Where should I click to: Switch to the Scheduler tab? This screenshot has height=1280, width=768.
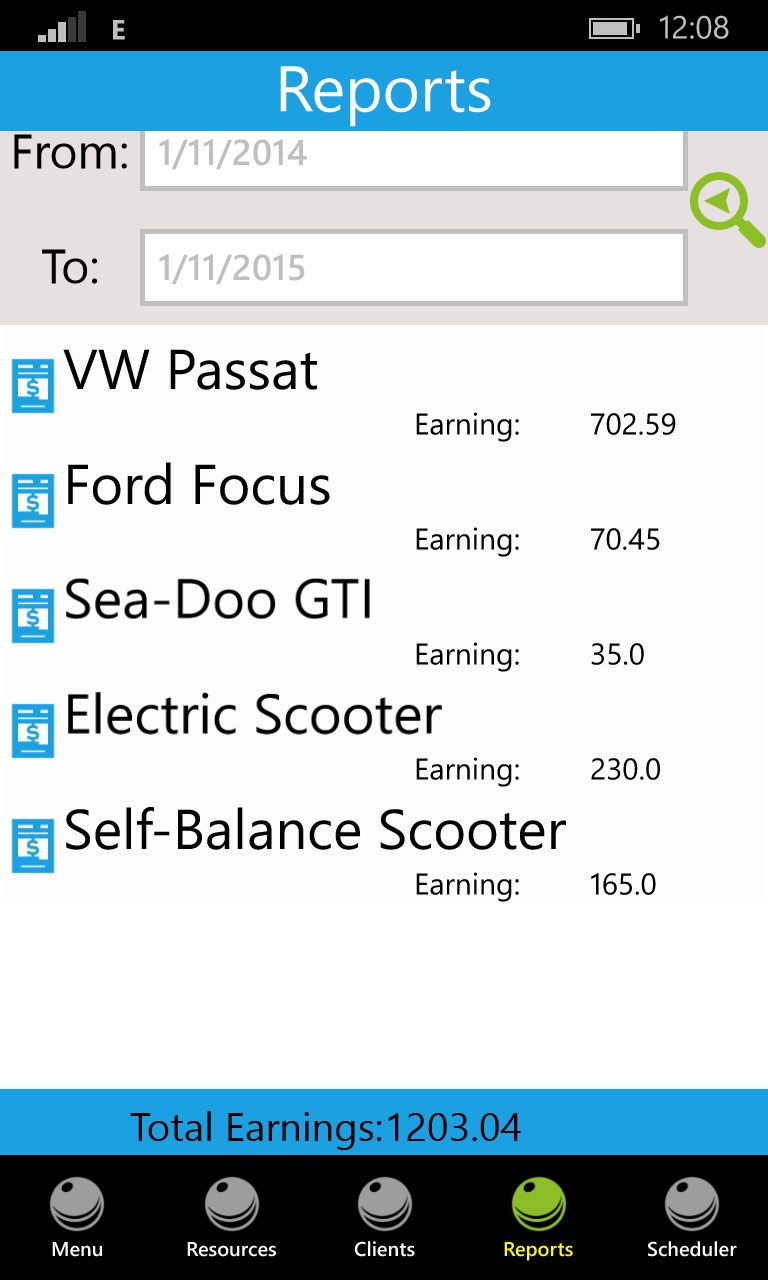pyautogui.click(x=691, y=1217)
